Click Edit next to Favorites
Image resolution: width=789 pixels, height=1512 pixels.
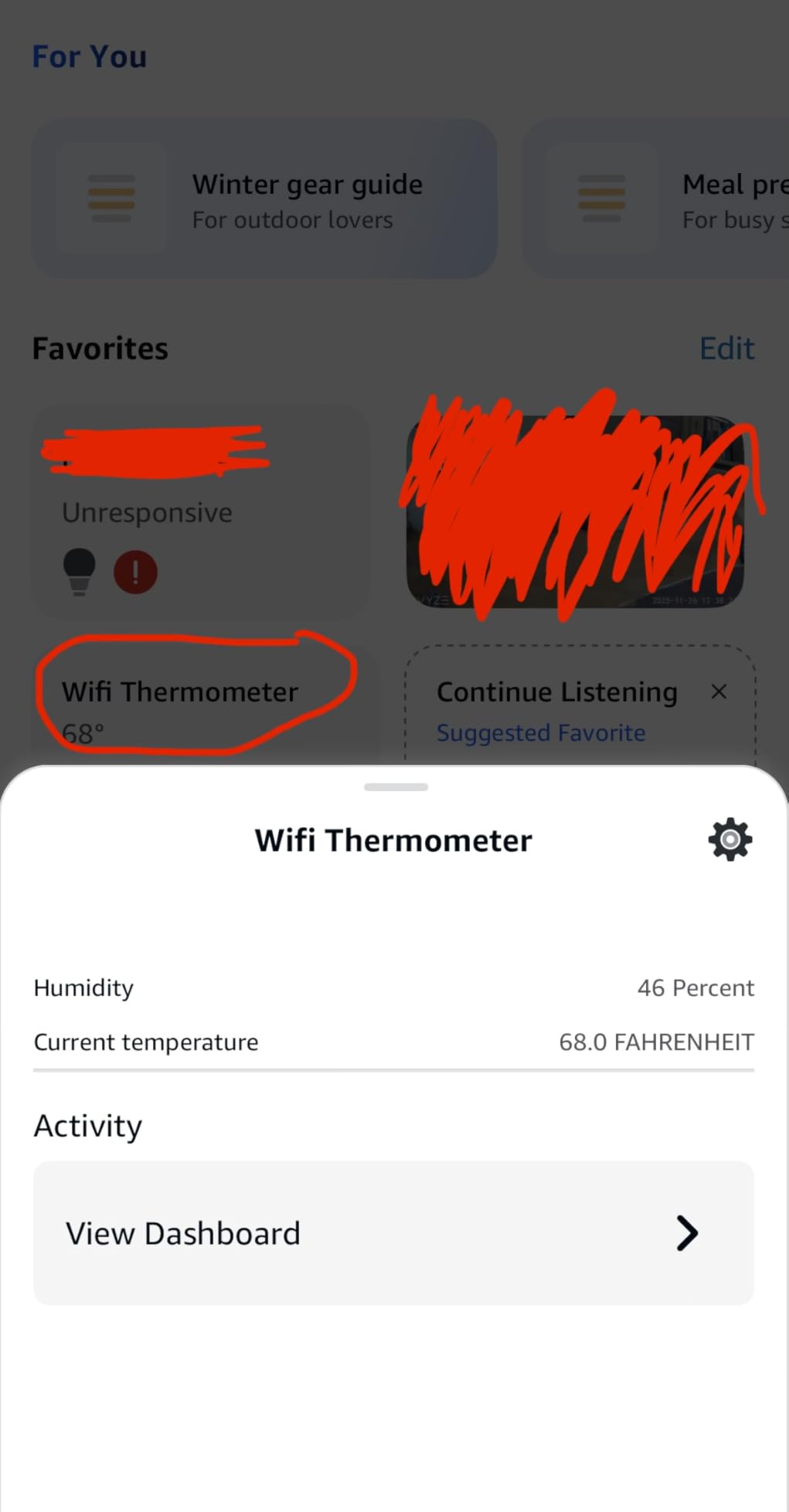tap(726, 348)
